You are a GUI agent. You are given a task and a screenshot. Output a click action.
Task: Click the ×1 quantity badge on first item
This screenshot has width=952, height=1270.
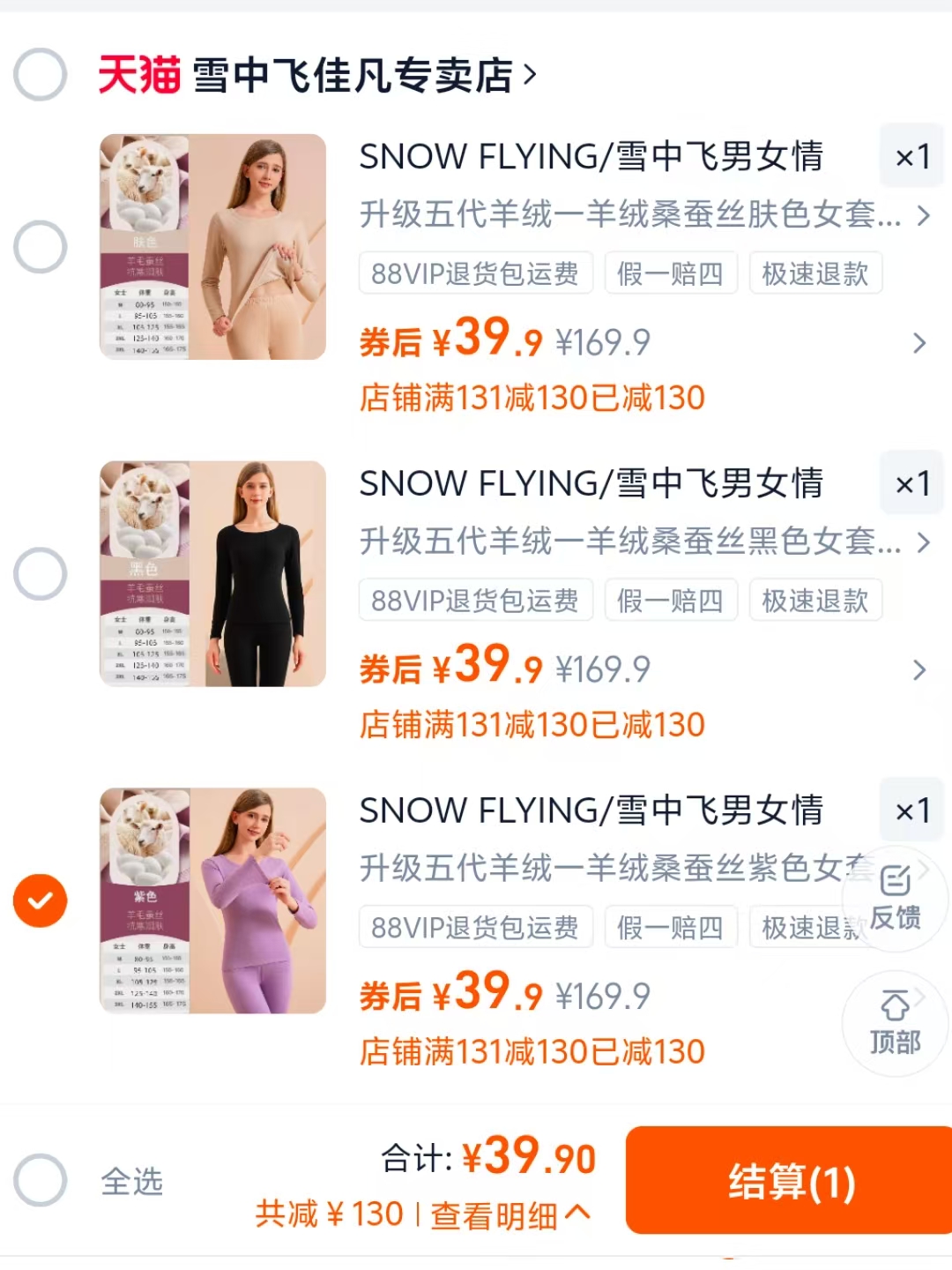(x=911, y=156)
